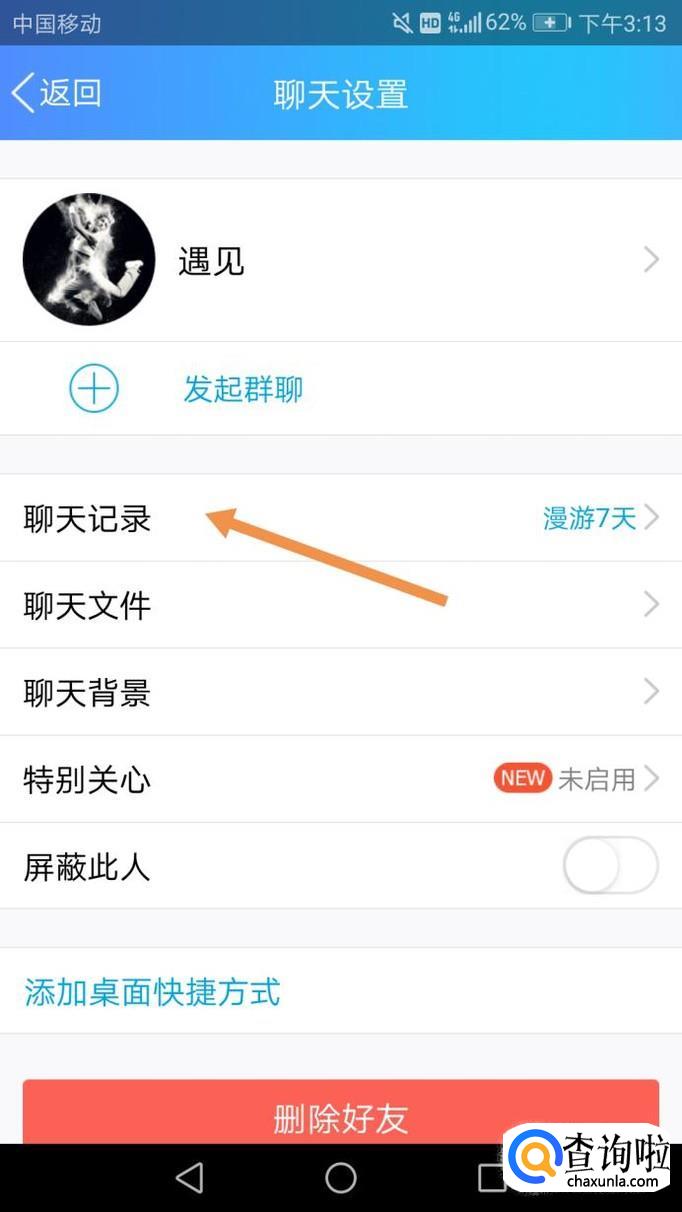Open 聊天文件 chat files
The height and width of the screenshot is (1212, 682).
340,605
